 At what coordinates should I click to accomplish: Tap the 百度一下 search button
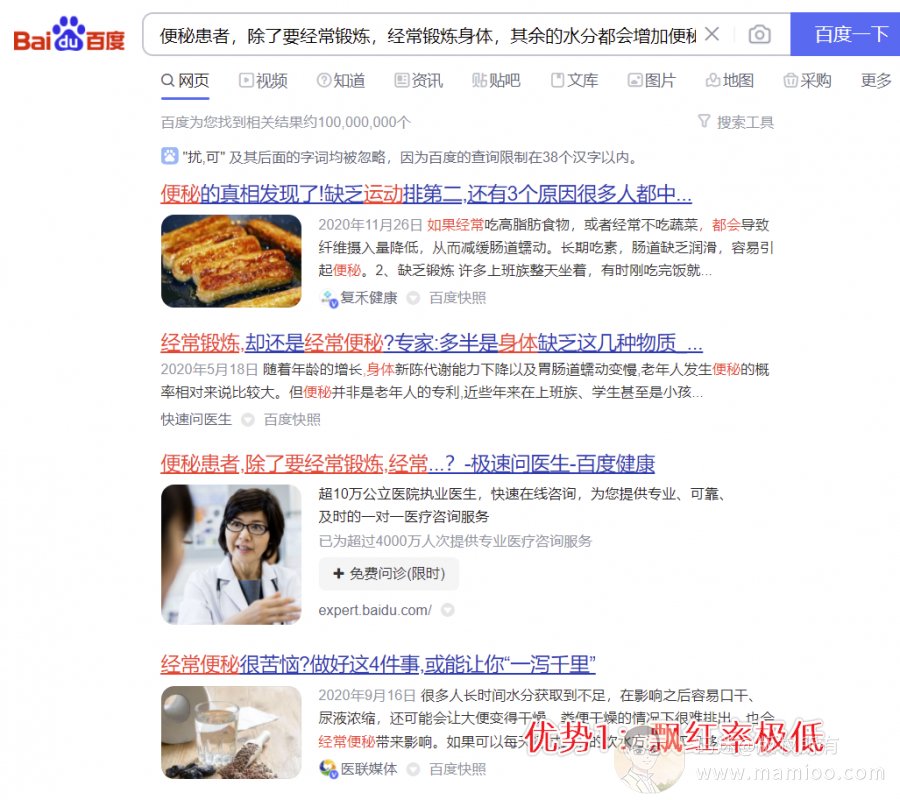click(x=850, y=35)
